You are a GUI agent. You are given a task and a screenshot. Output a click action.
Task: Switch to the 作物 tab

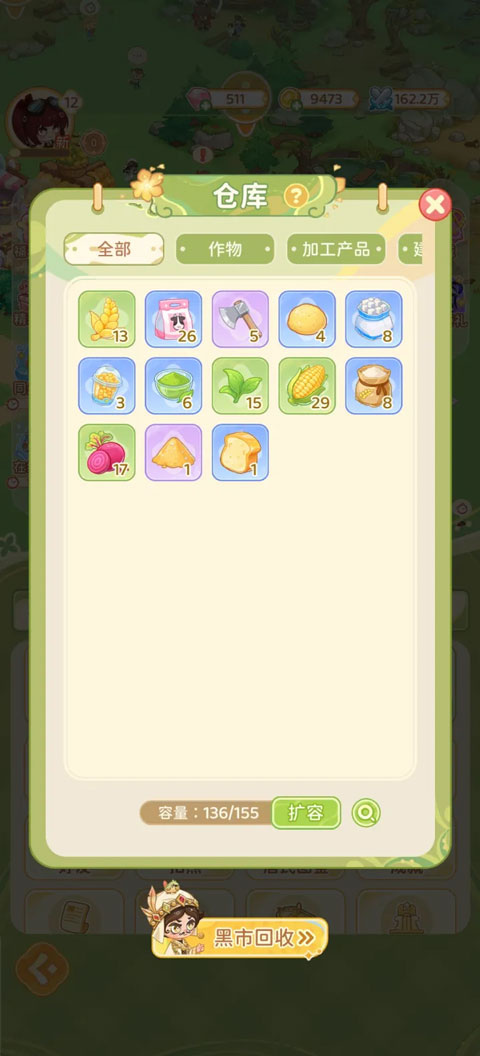[x=225, y=249]
